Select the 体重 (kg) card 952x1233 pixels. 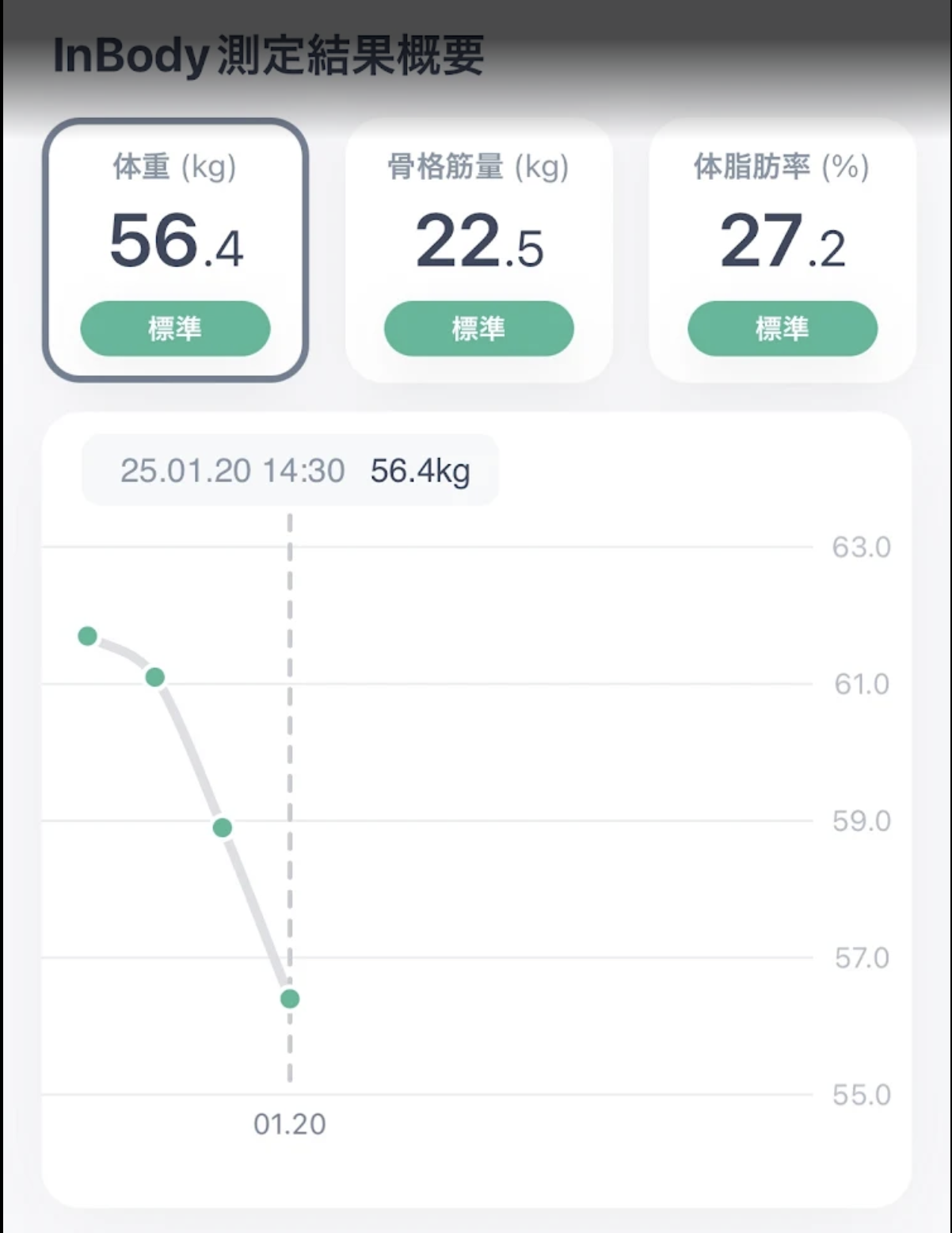[x=175, y=249]
